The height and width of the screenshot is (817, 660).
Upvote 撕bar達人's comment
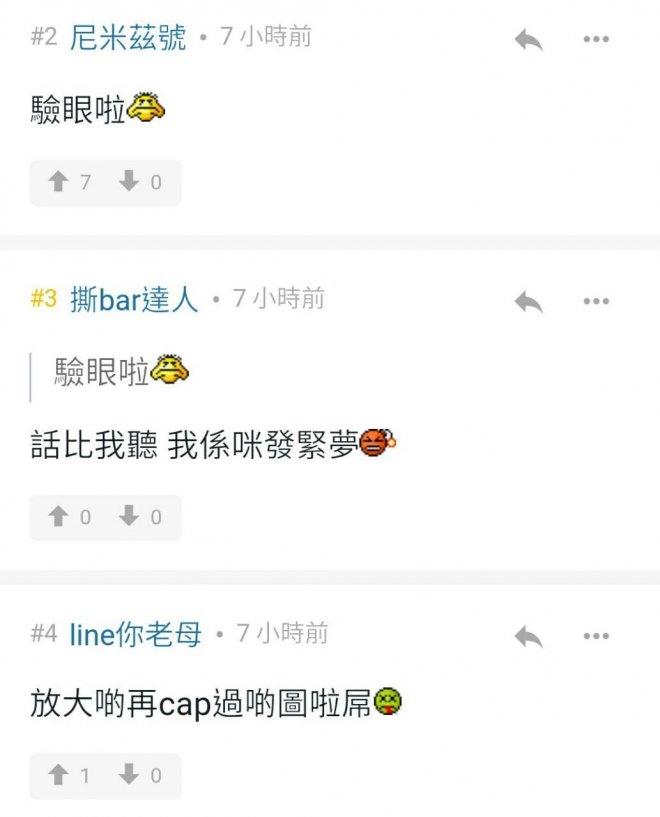59,517
